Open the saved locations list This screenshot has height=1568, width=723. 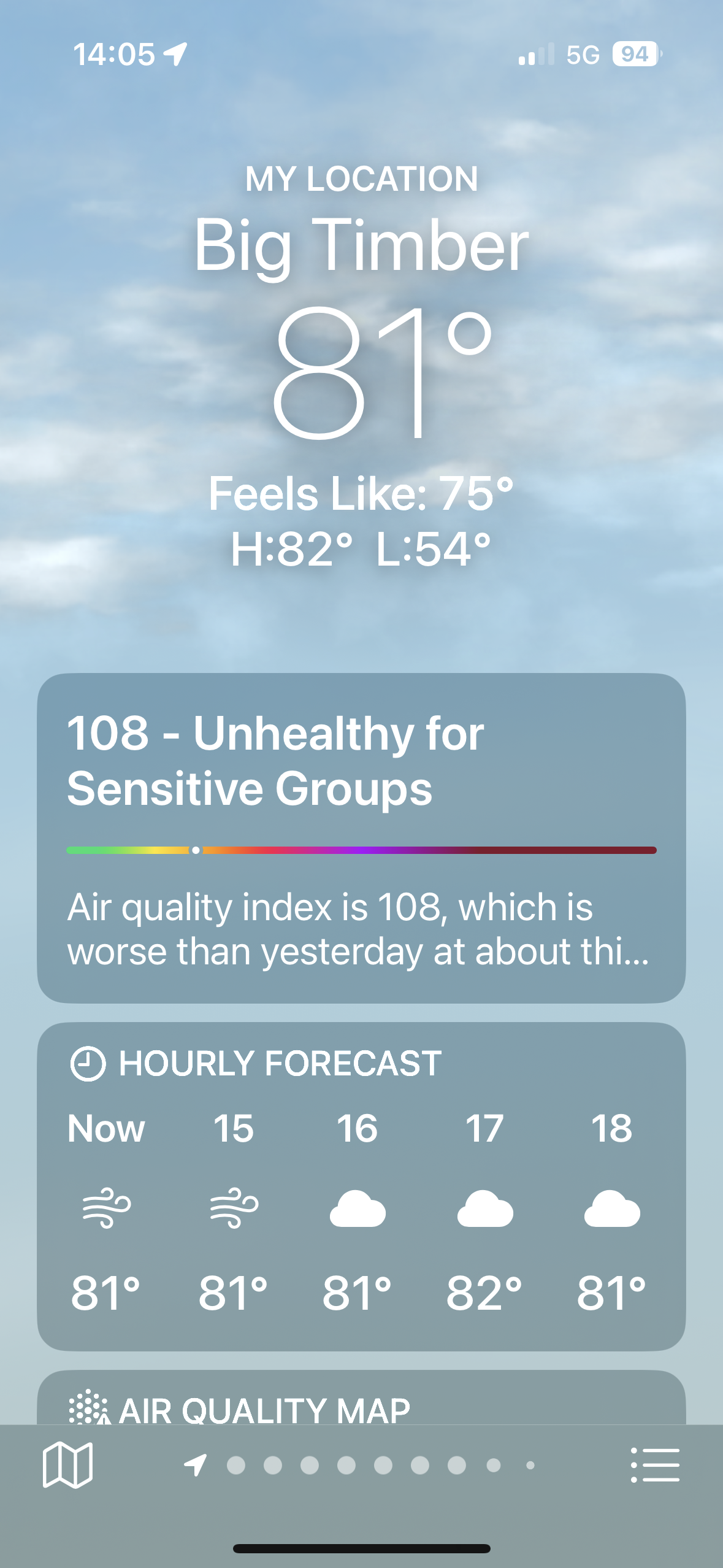655,1465
